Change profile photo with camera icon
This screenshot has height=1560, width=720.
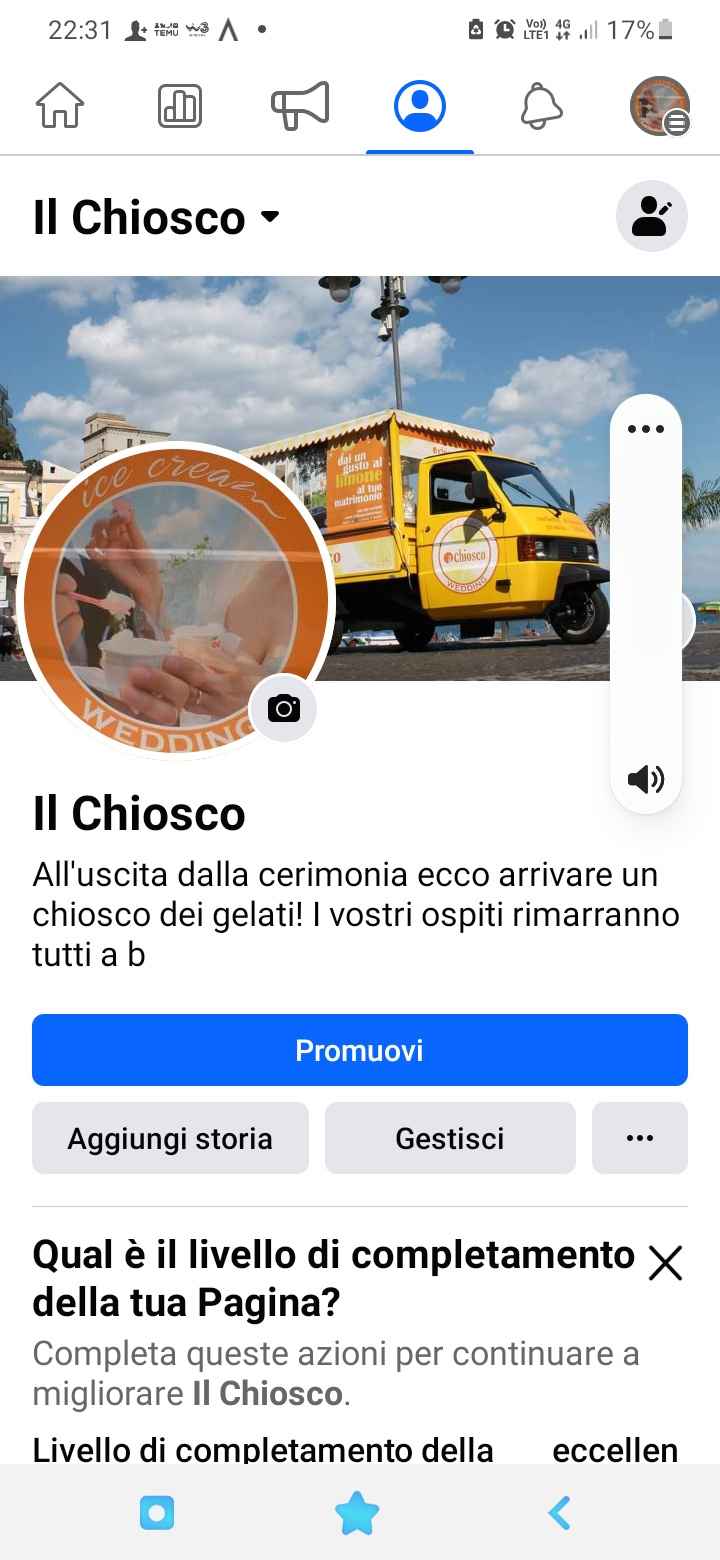click(x=283, y=709)
